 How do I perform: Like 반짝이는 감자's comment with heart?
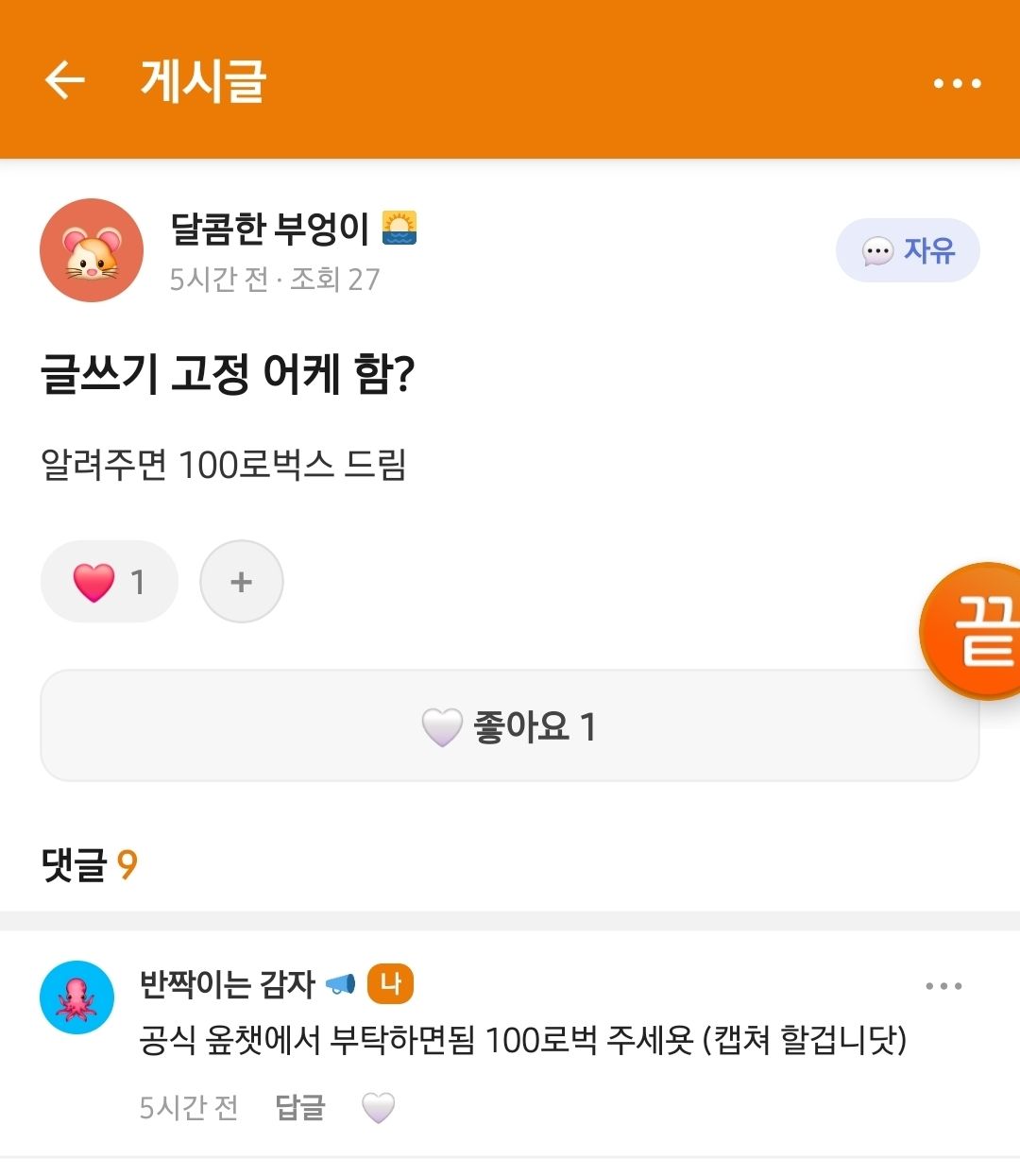pyautogui.click(x=378, y=1107)
